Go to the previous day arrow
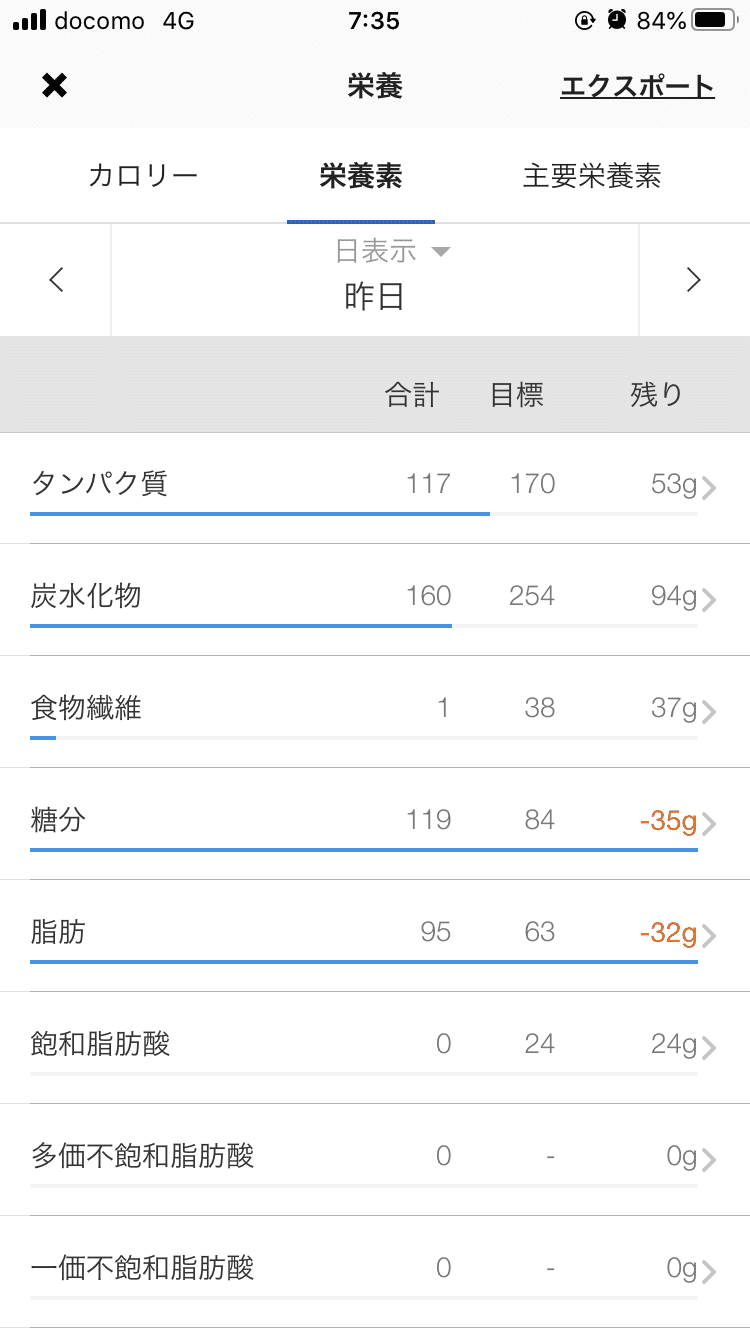This screenshot has width=750, height=1334. [x=56, y=280]
